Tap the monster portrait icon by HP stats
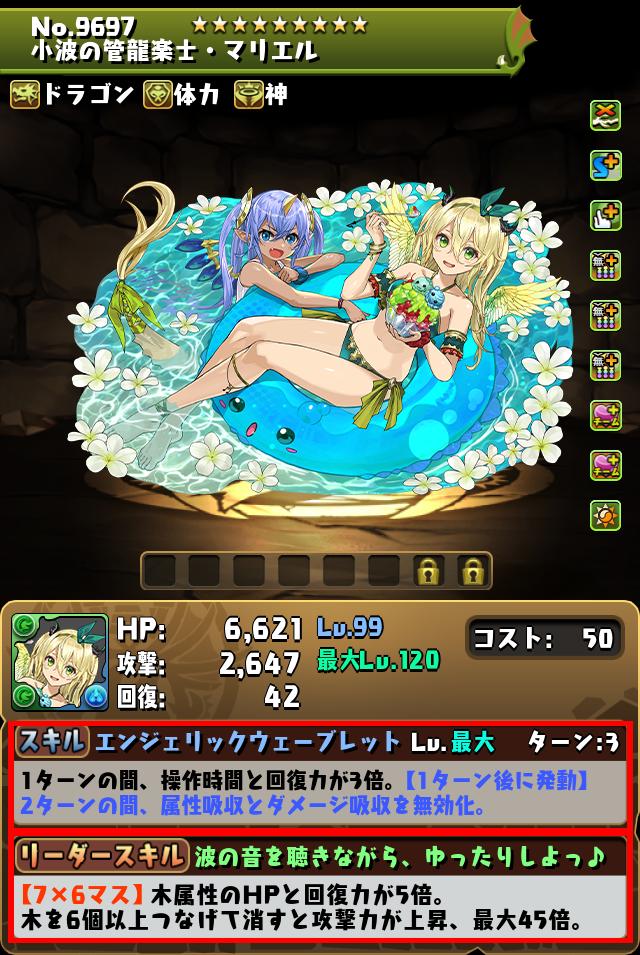Viewport: 640px width, 955px height. [60, 662]
